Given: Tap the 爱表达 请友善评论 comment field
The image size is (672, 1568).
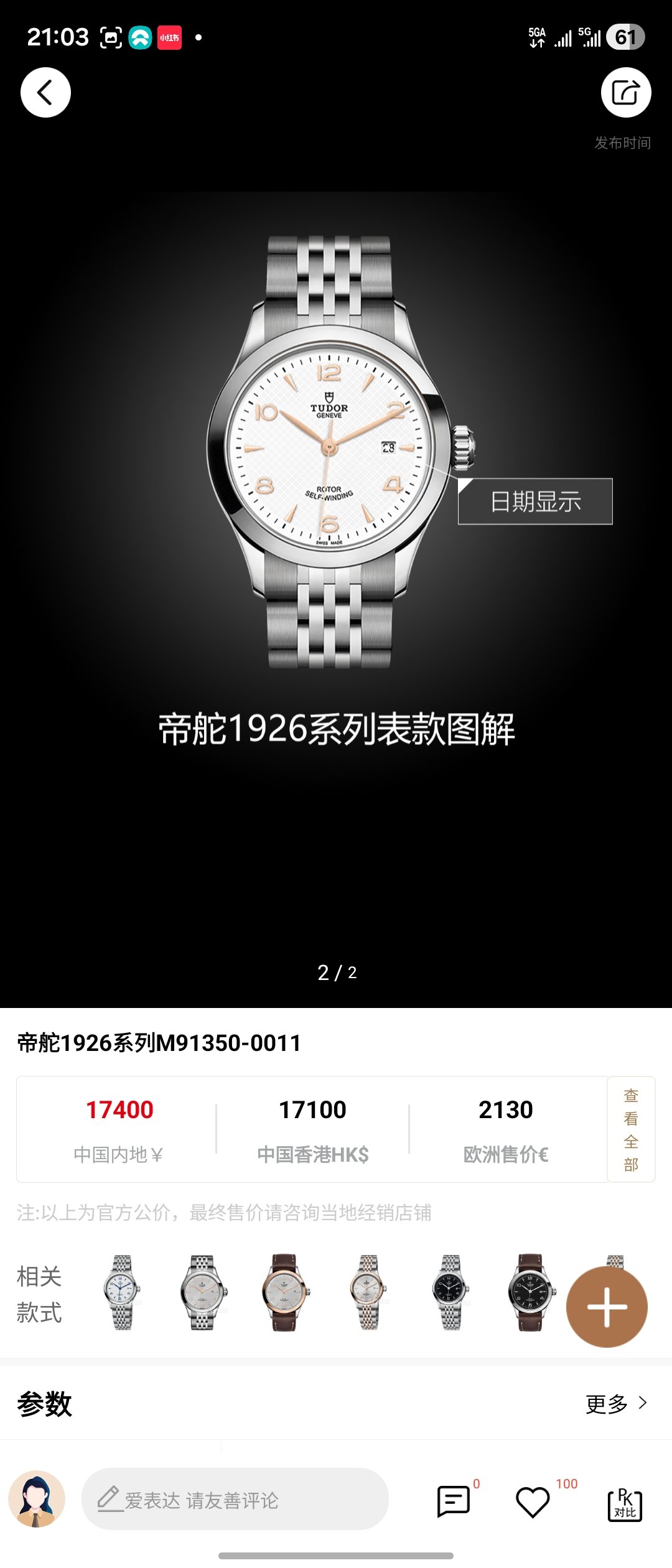Looking at the screenshot, I should click(235, 1500).
